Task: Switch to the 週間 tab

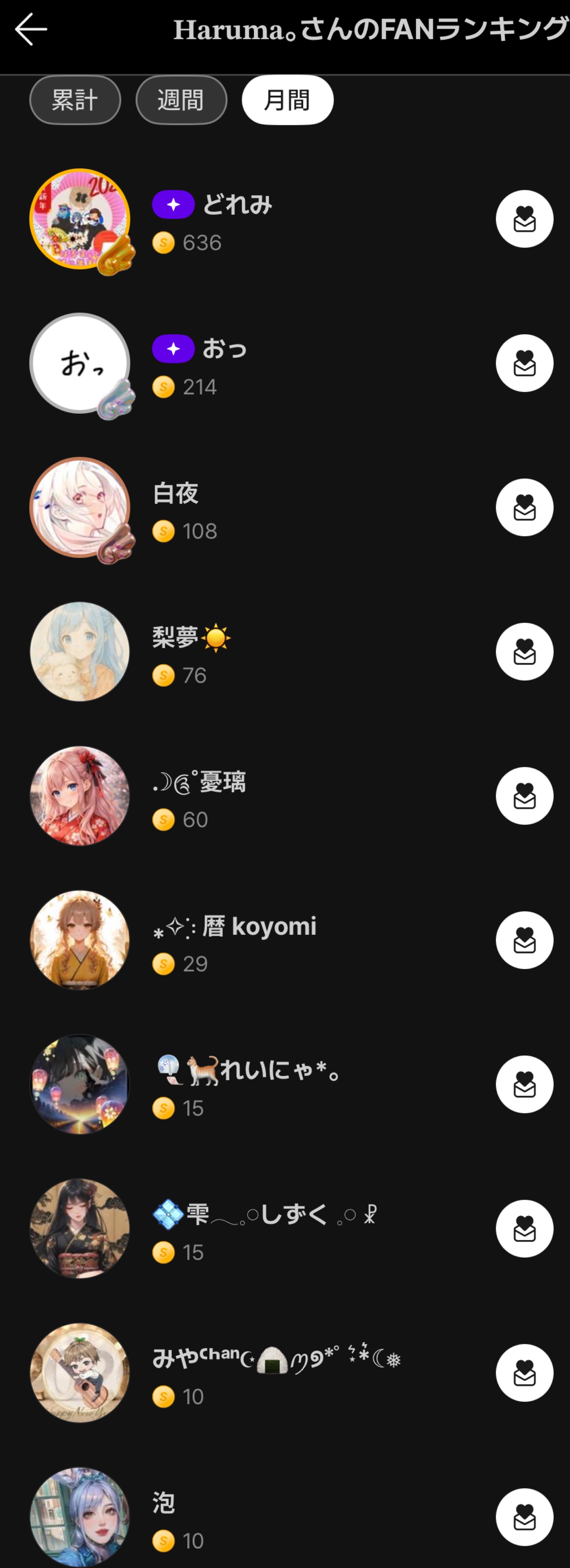Action: 181,100
